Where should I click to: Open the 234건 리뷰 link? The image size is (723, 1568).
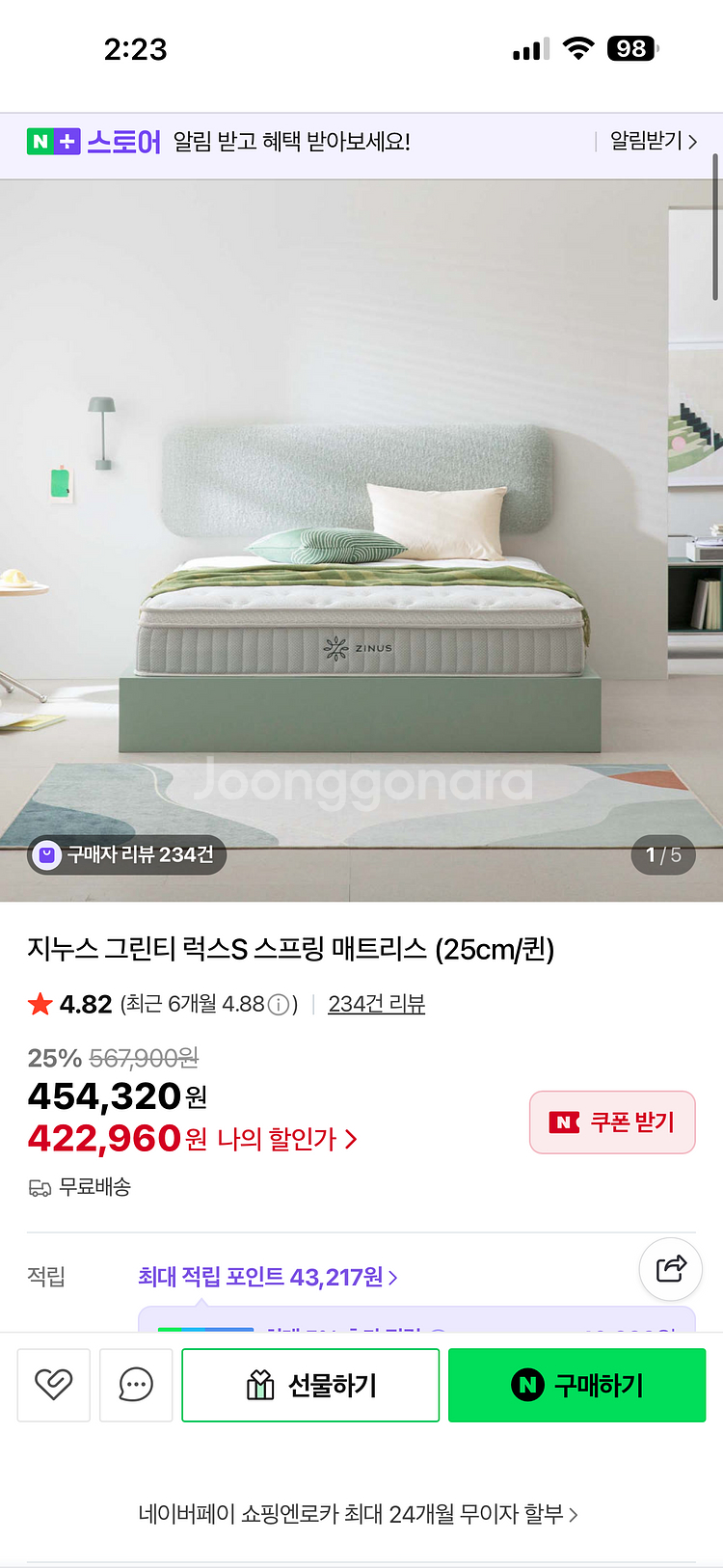click(376, 1004)
